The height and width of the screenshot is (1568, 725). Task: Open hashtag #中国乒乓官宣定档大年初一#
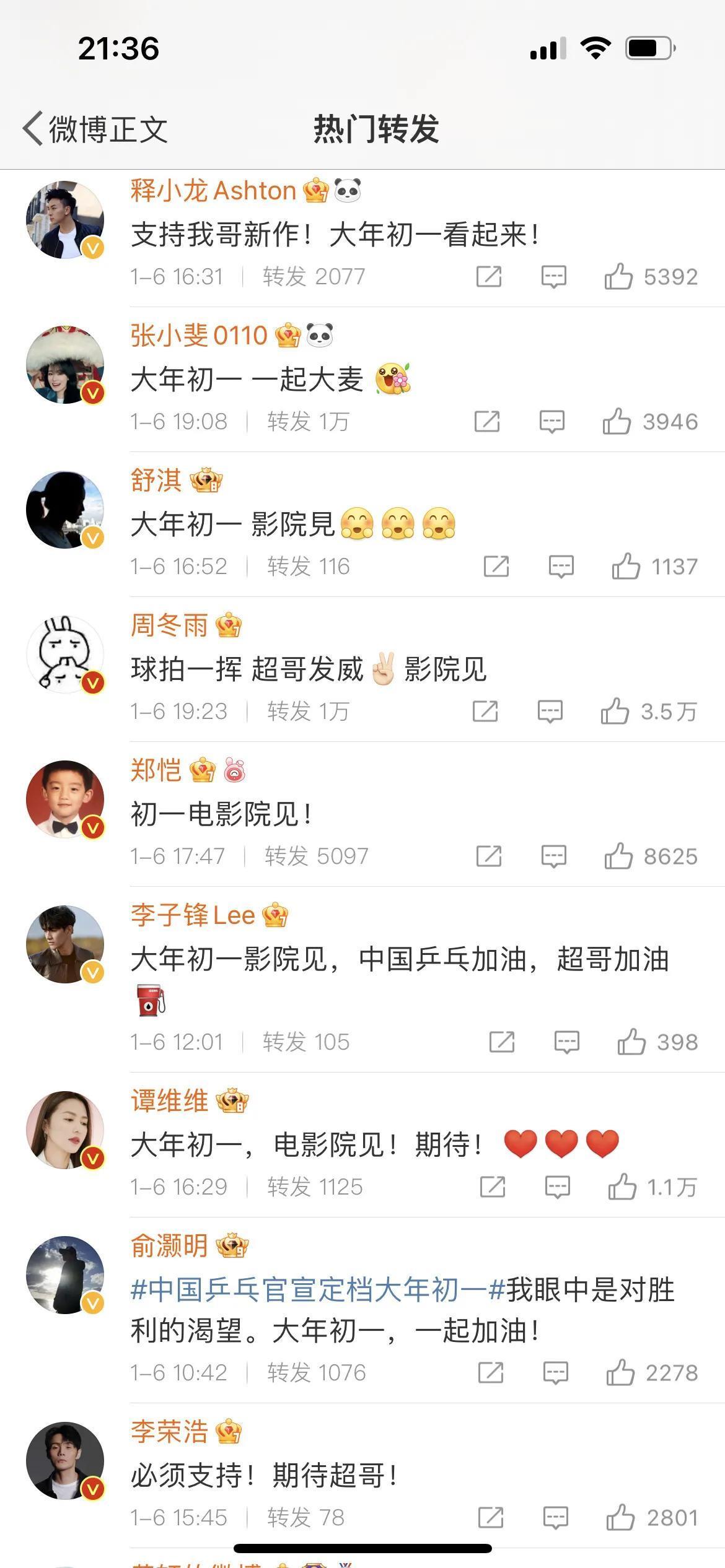click(x=317, y=1291)
